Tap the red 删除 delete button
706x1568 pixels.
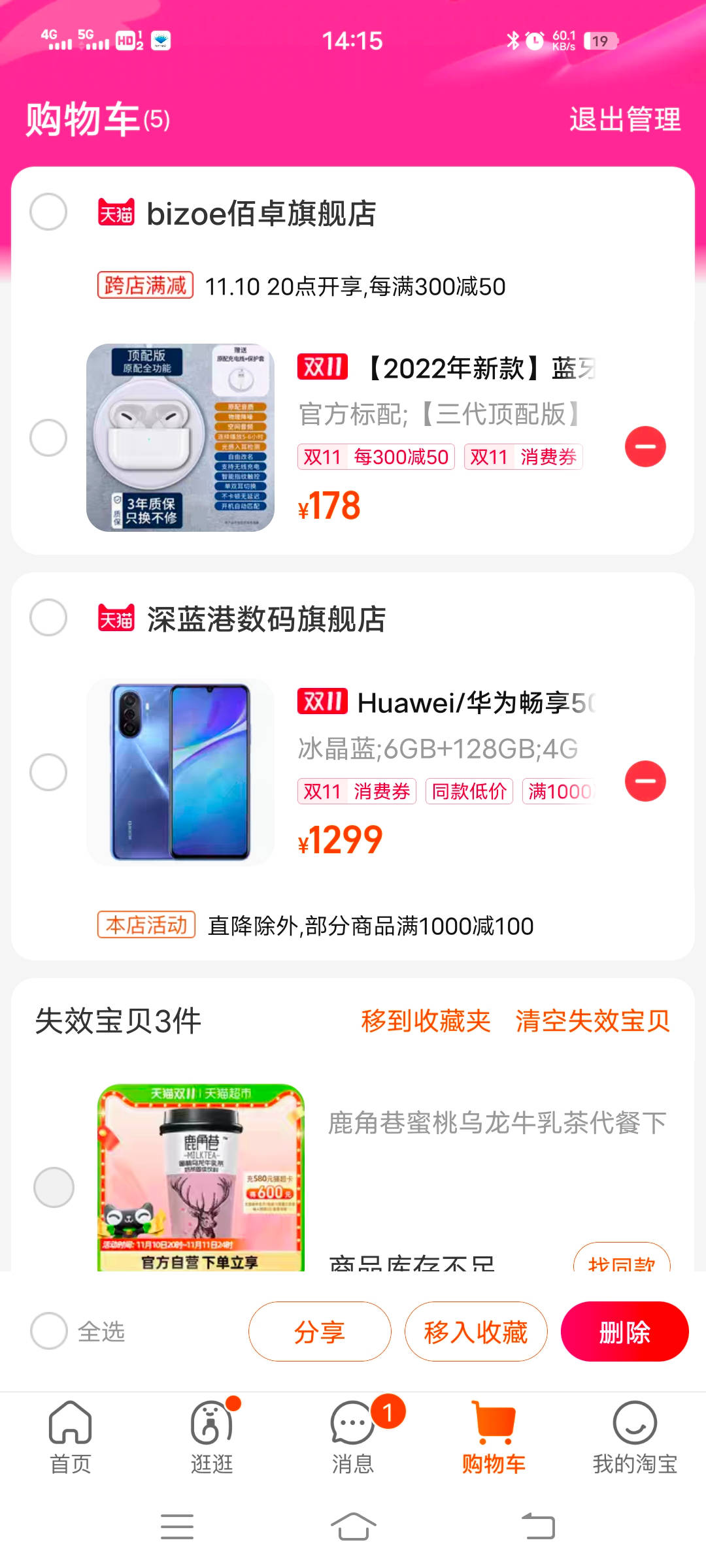click(x=624, y=1331)
